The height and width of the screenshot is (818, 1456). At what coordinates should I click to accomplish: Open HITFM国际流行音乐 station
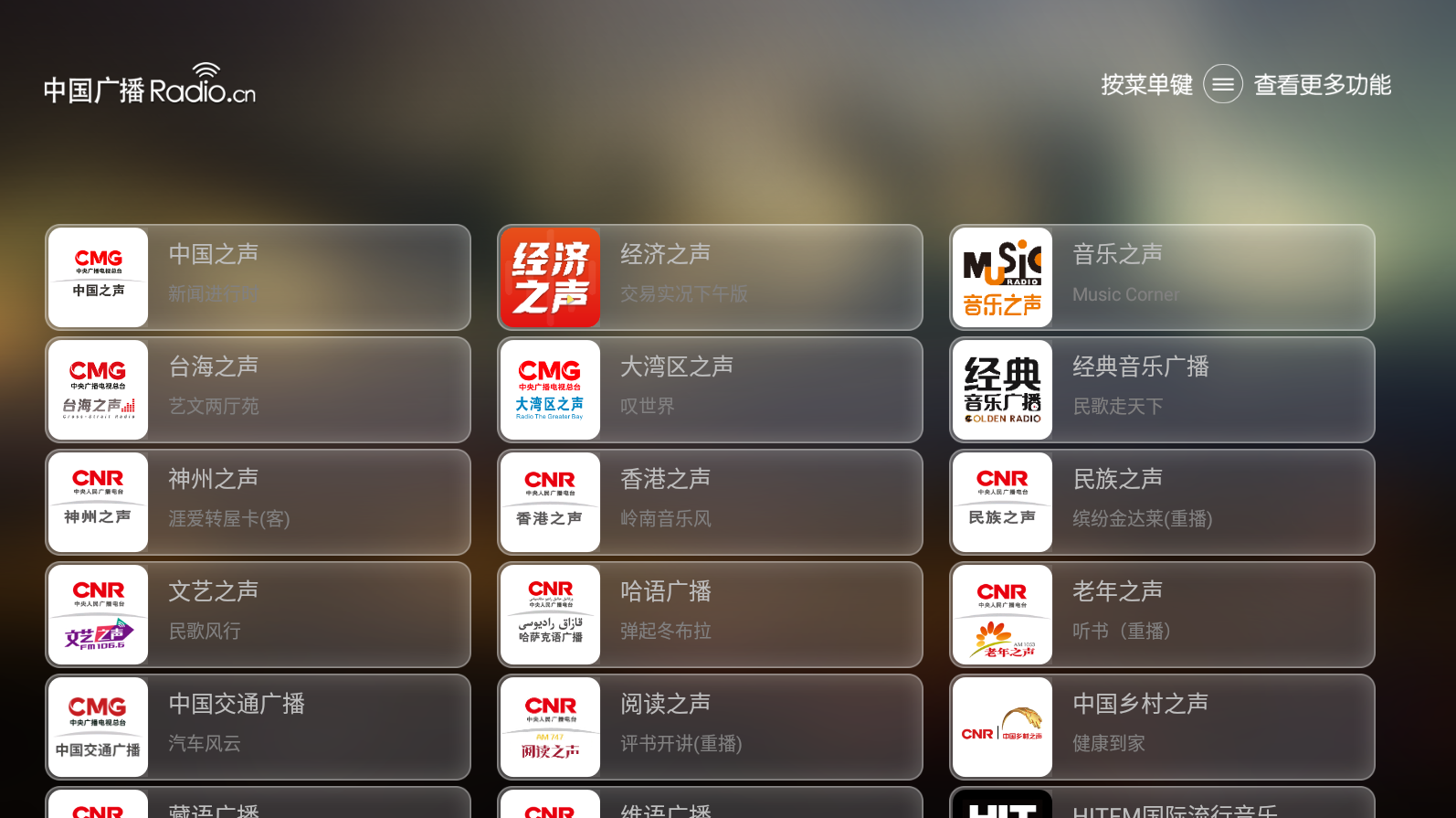pyautogui.click(x=1162, y=804)
